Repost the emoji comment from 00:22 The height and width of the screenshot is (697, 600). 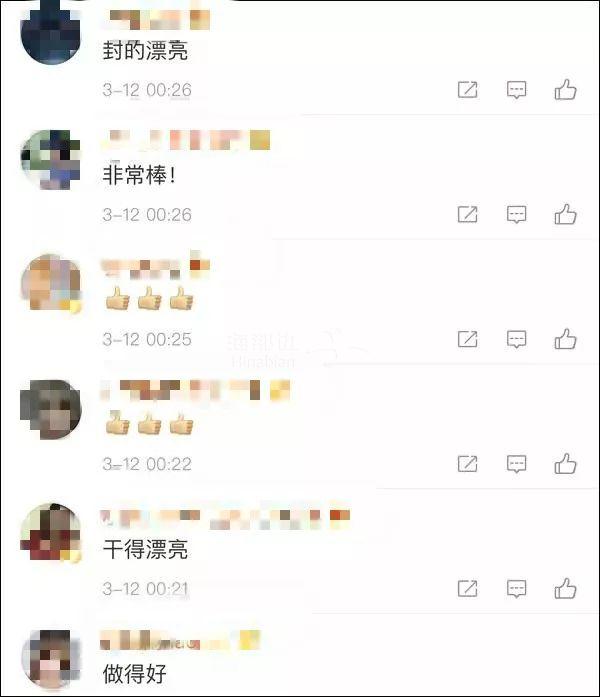pos(467,464)
